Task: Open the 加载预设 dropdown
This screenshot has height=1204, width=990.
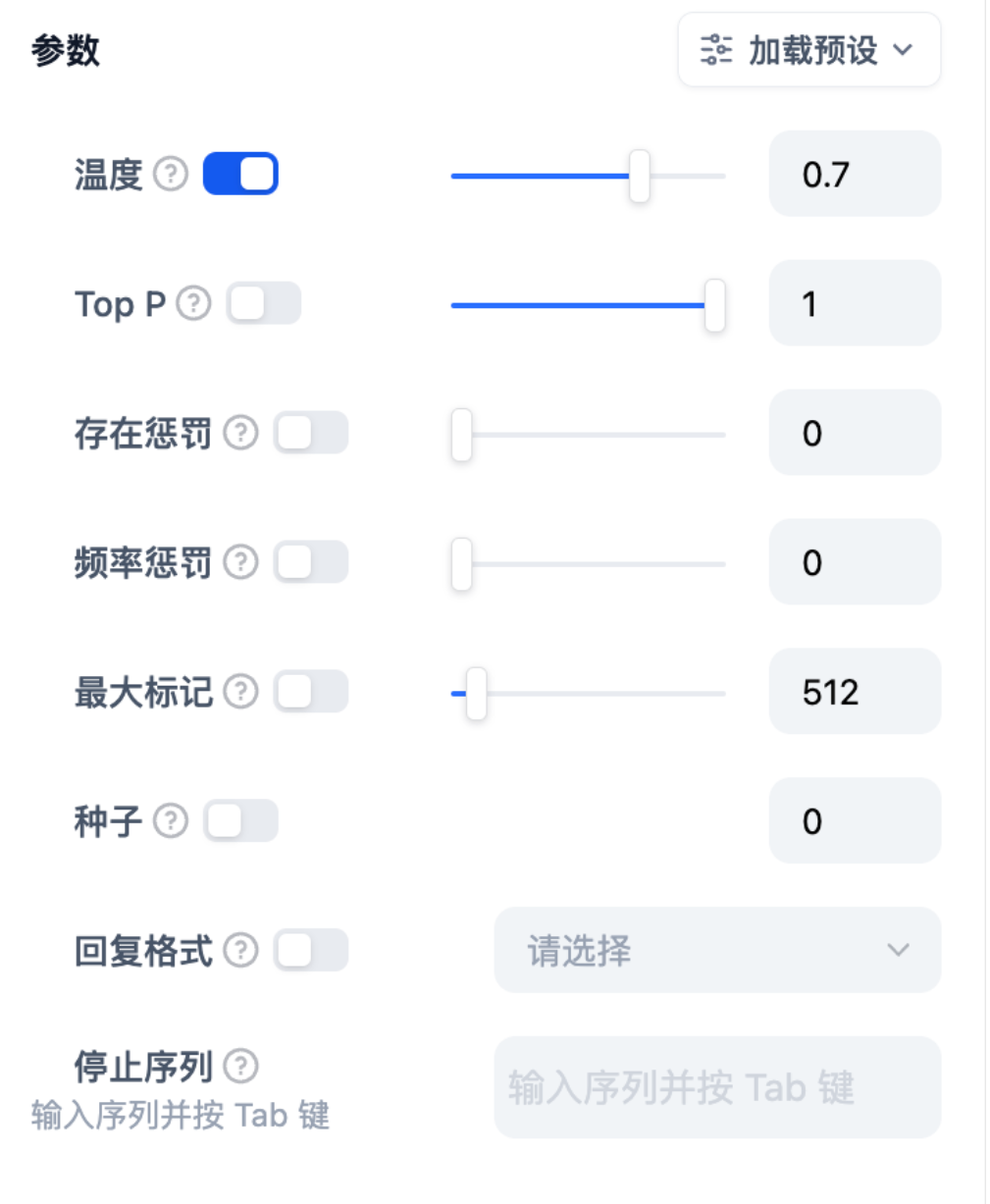Action: 808,50
